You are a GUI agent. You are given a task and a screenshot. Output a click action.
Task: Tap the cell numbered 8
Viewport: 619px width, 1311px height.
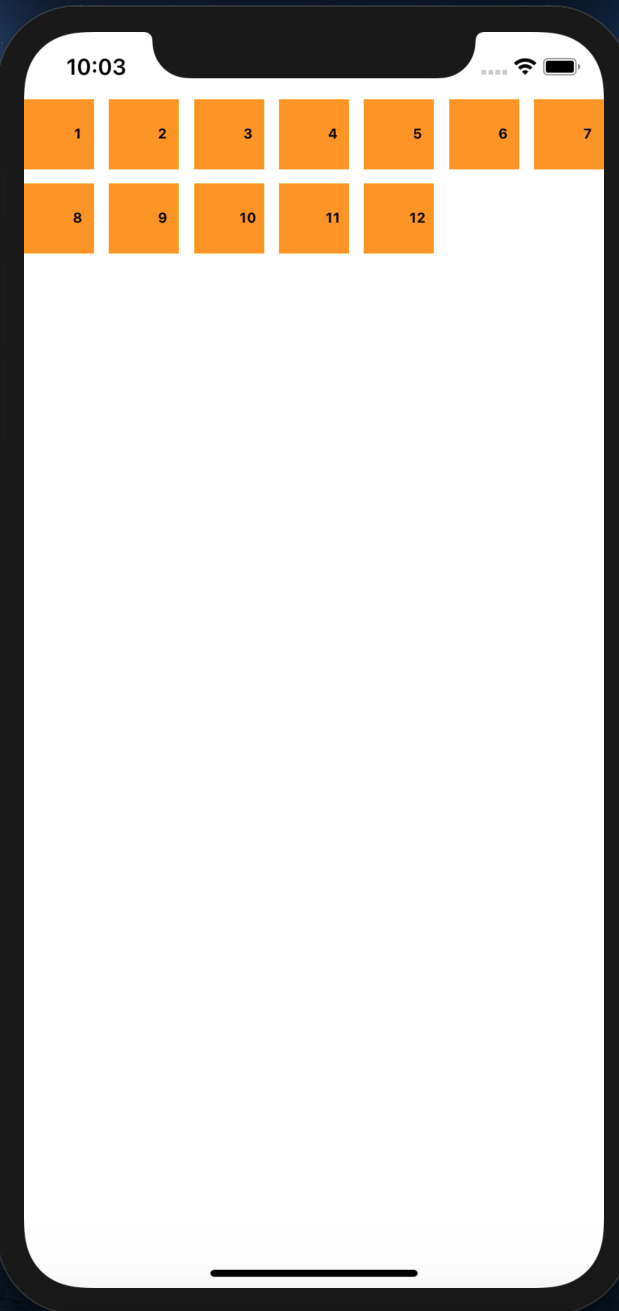click(59, 218)
